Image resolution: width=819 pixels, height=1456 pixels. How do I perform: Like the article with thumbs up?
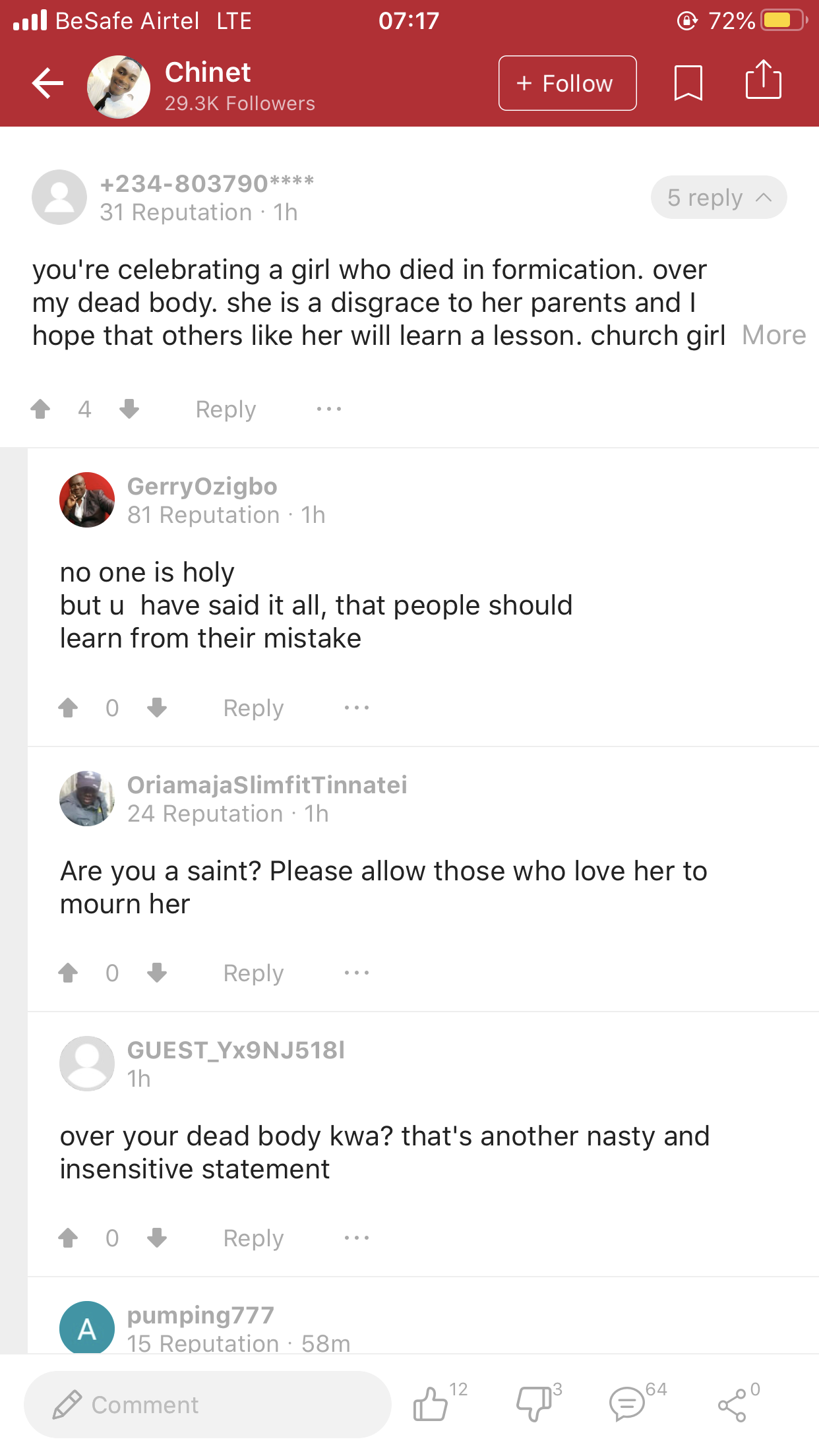431,1403
